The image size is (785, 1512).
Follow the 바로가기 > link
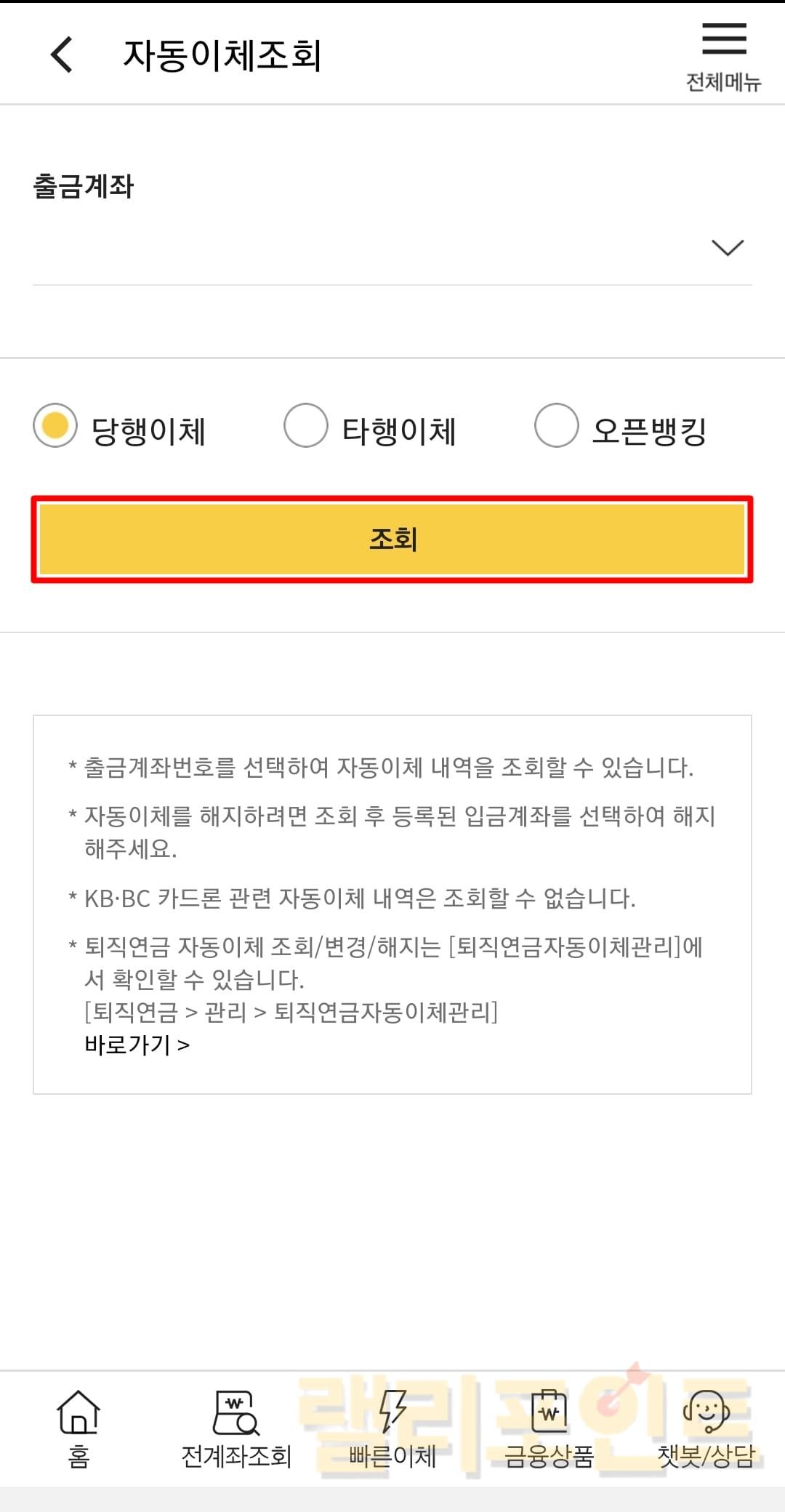click(137, 1045)
